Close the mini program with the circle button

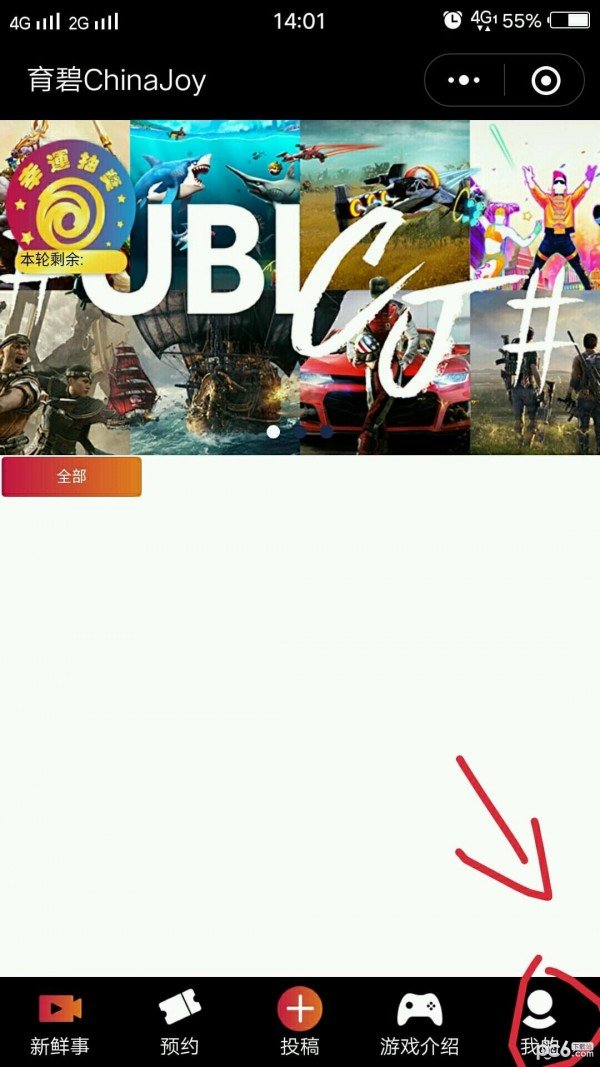click(x=545, y=80)
